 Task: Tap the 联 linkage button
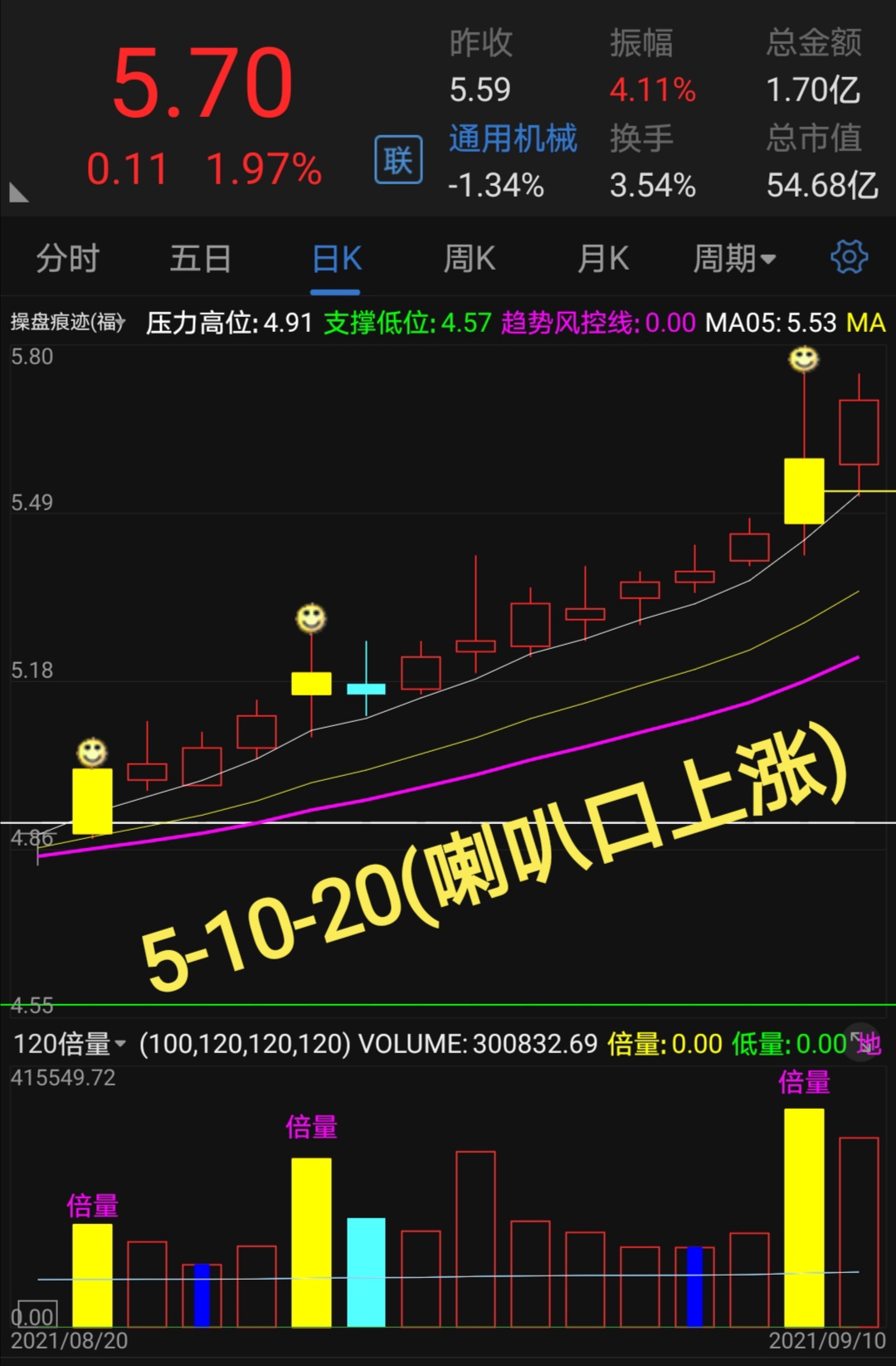(398, 160)
